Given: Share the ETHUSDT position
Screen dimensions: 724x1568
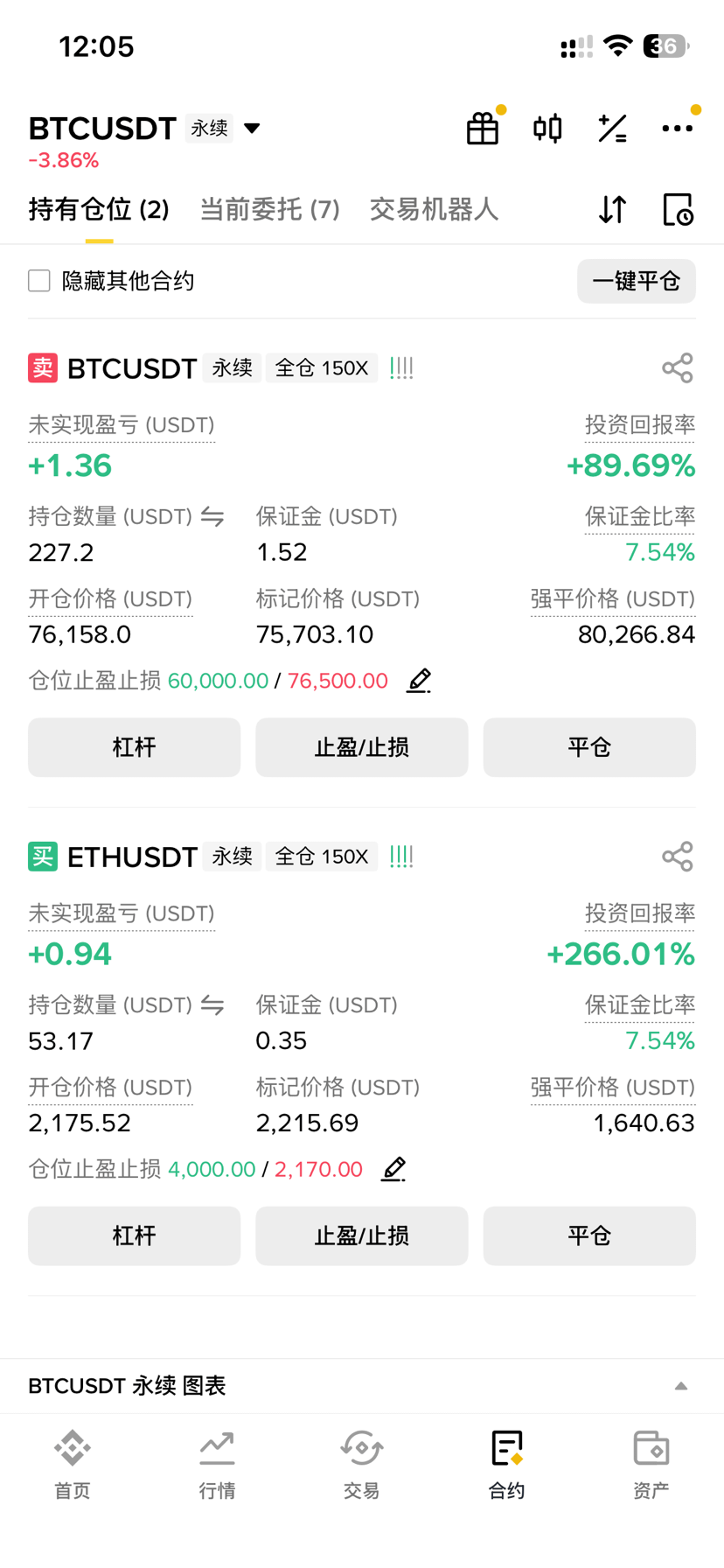Looking at the screenshot, I should pyautogui.click(x=678, y=857).
